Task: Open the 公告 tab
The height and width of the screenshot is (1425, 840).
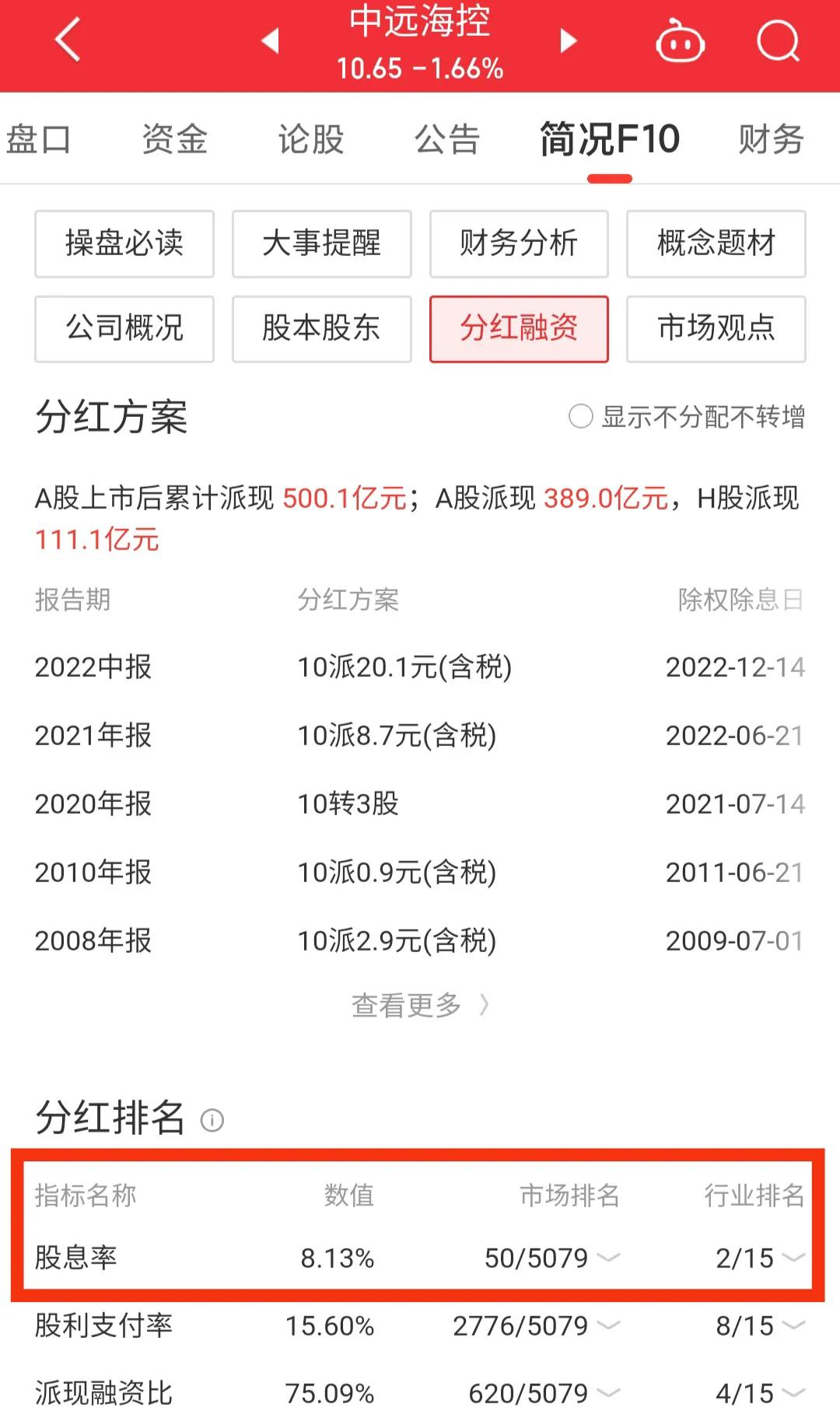Action: 447,139
